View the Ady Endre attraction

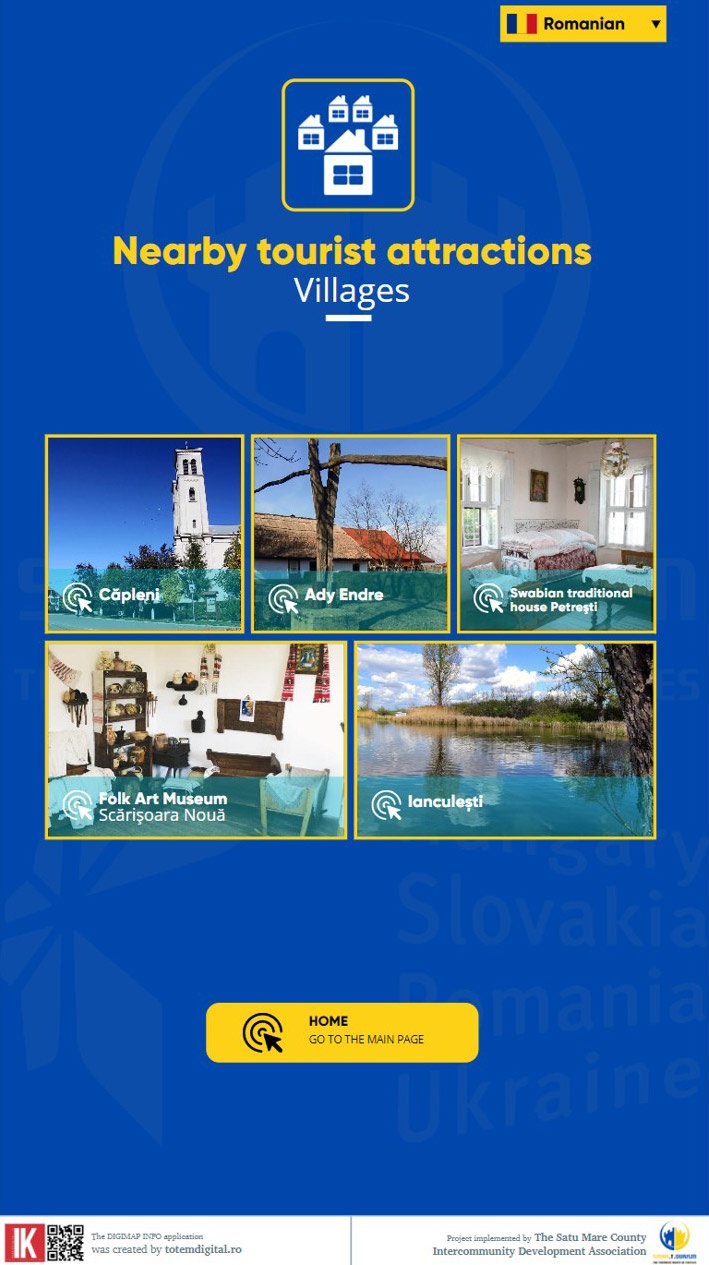(350, 534)
